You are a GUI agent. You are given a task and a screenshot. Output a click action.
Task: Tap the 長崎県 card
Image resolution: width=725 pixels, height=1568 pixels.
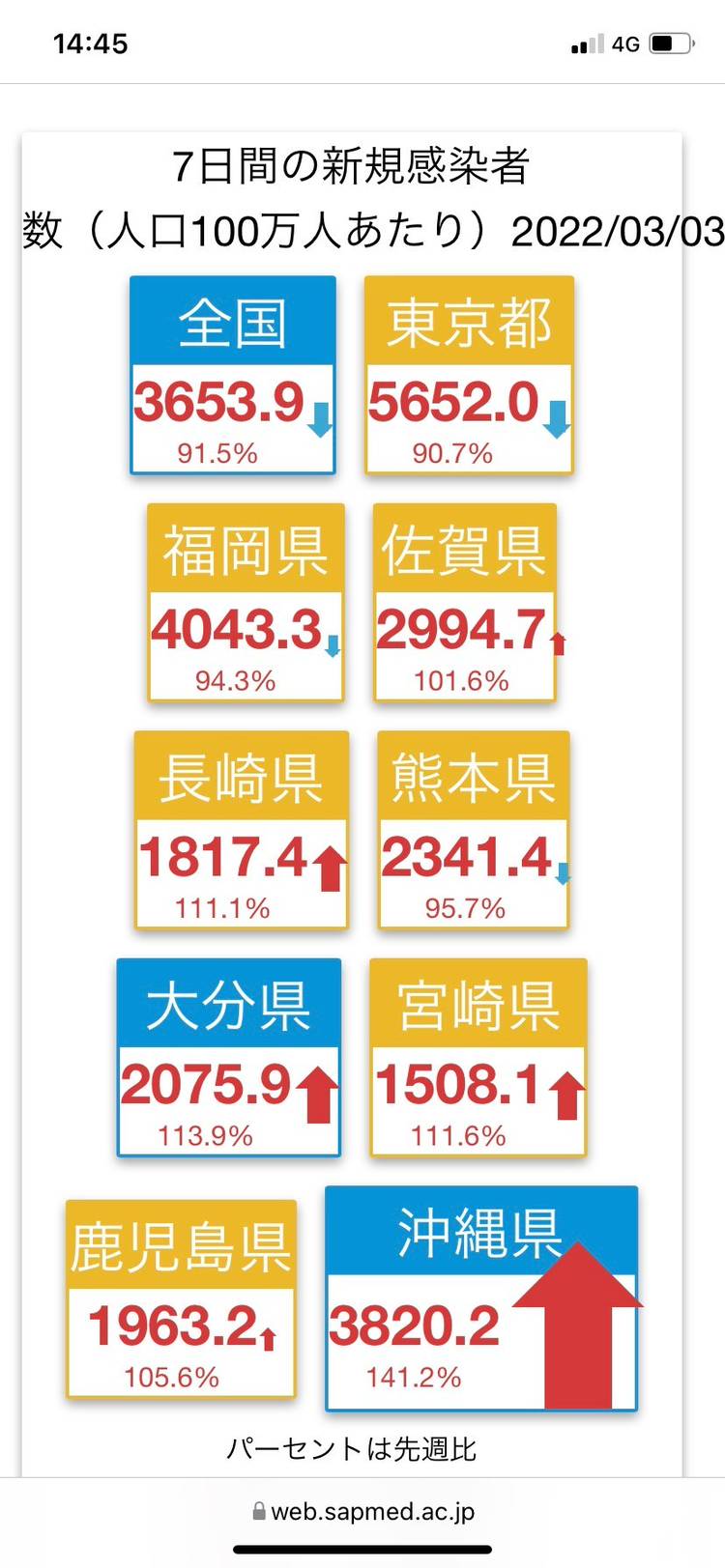tap(241, 830)
